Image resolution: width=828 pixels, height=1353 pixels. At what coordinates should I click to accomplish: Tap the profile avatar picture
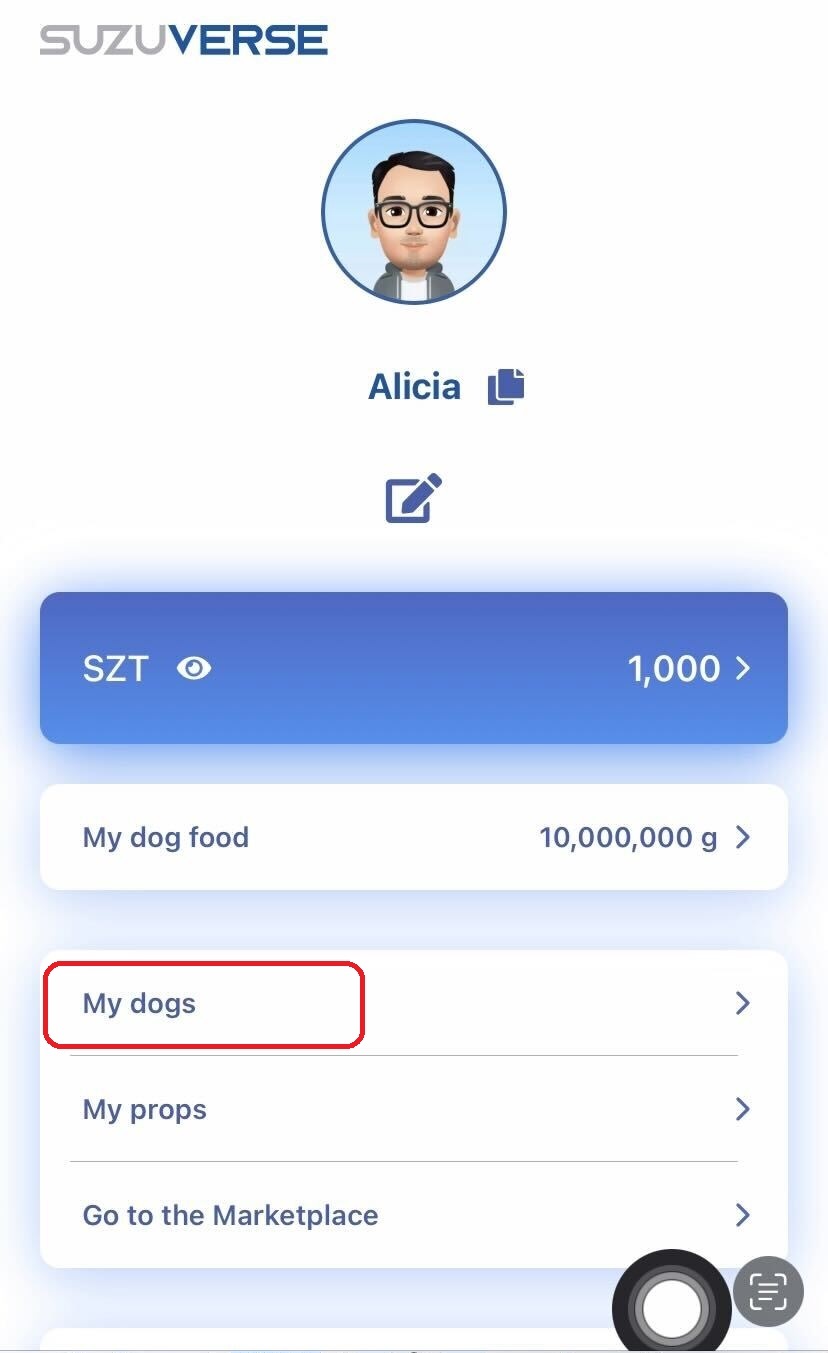pos(413,212)
